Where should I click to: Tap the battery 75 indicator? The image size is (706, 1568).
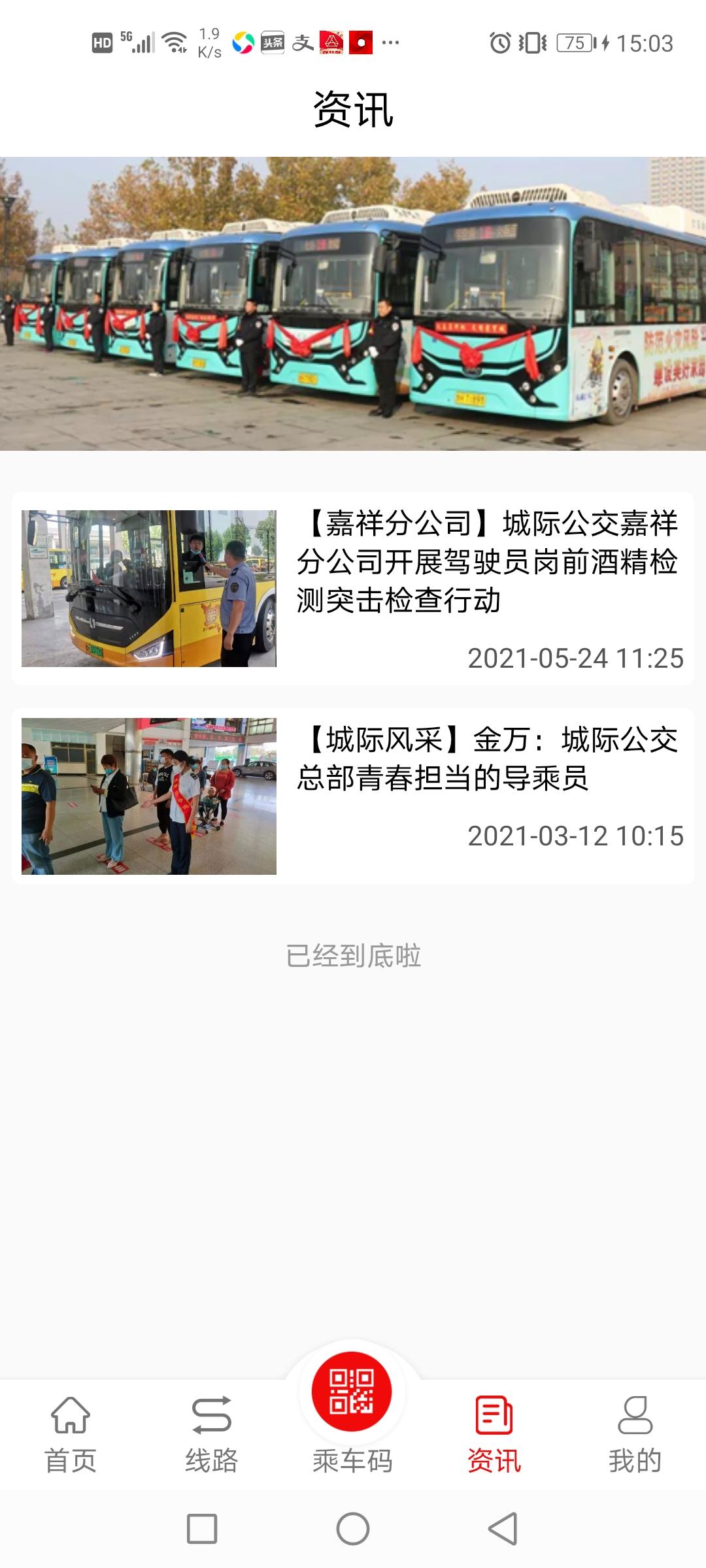click(x=575, y=41)
